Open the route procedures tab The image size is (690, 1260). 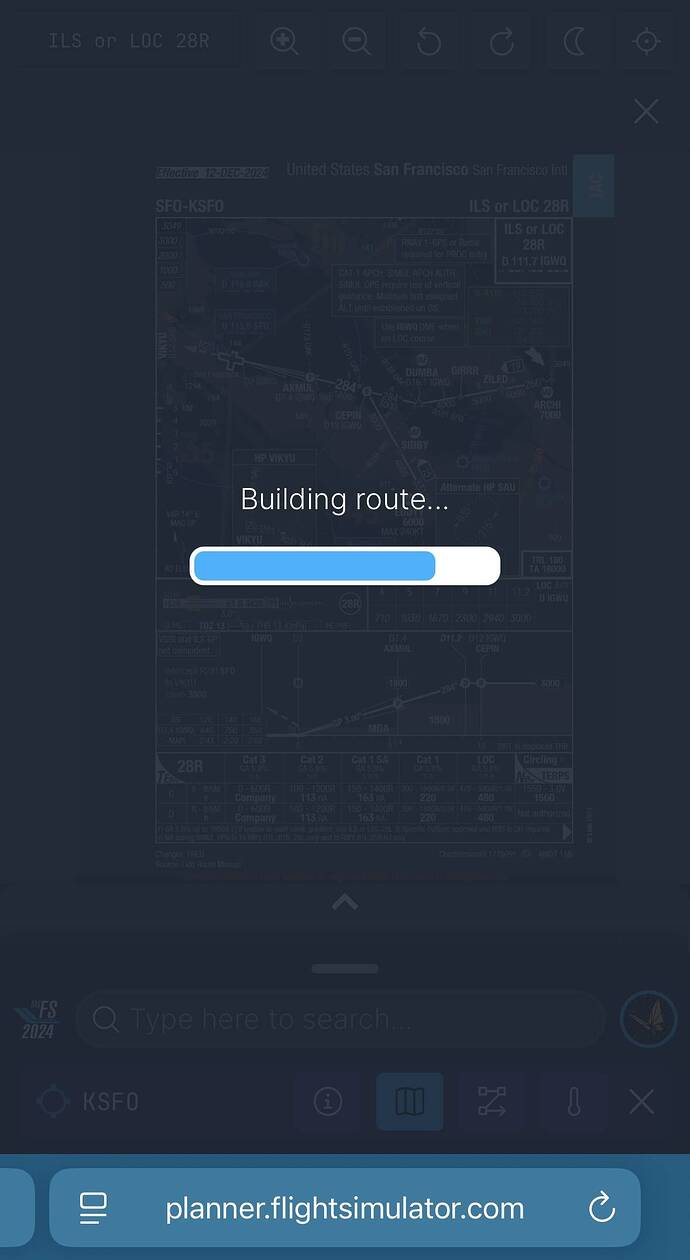491,1102
